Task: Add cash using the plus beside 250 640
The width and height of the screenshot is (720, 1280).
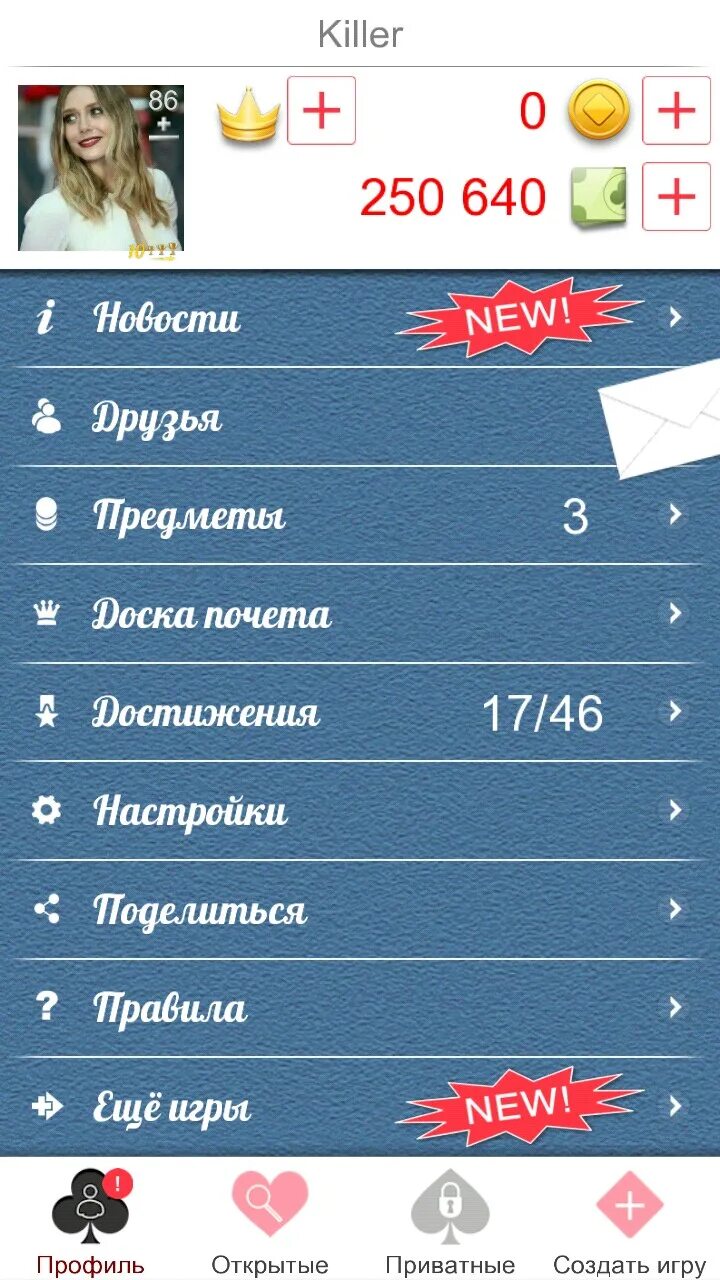Action: pos(676,197)
